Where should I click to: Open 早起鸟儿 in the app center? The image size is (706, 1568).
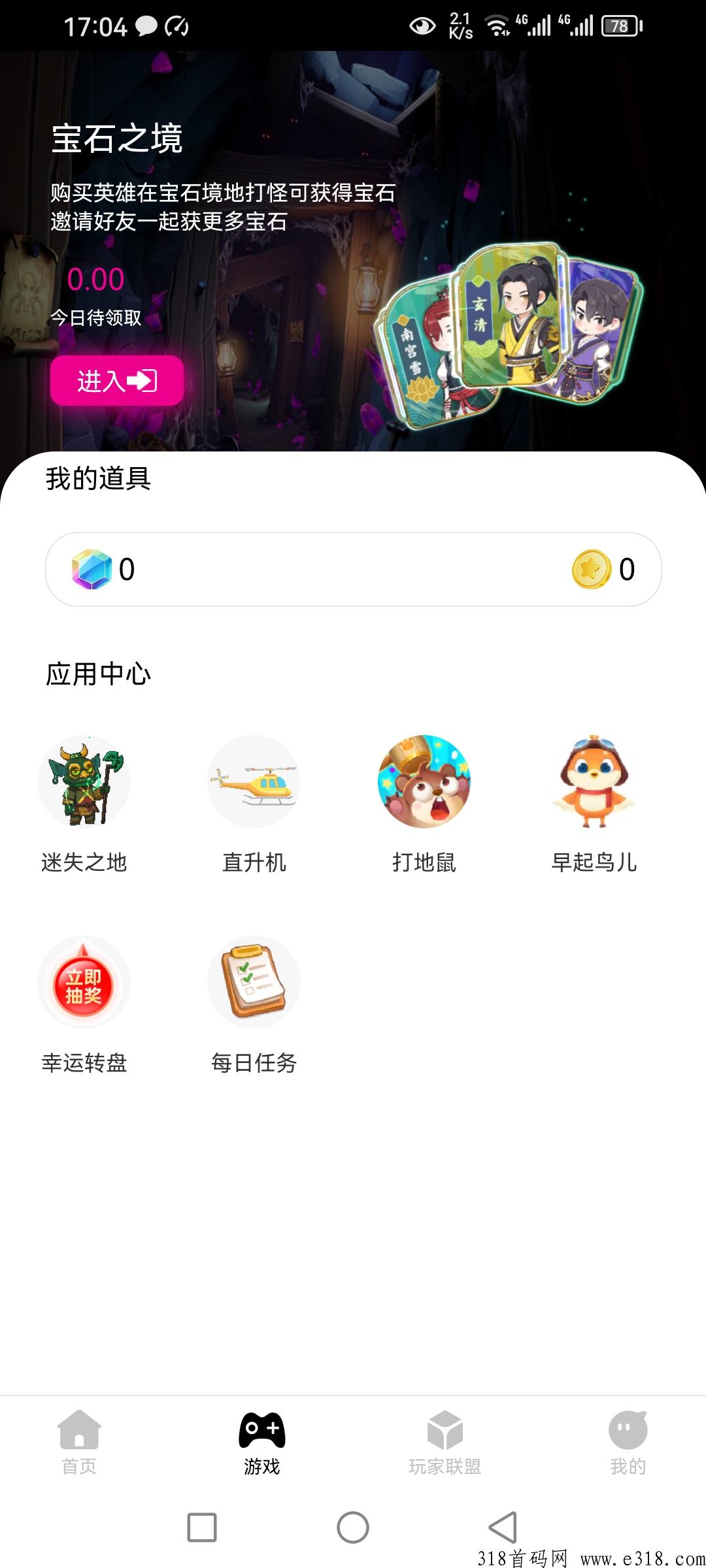coord(594,782)
